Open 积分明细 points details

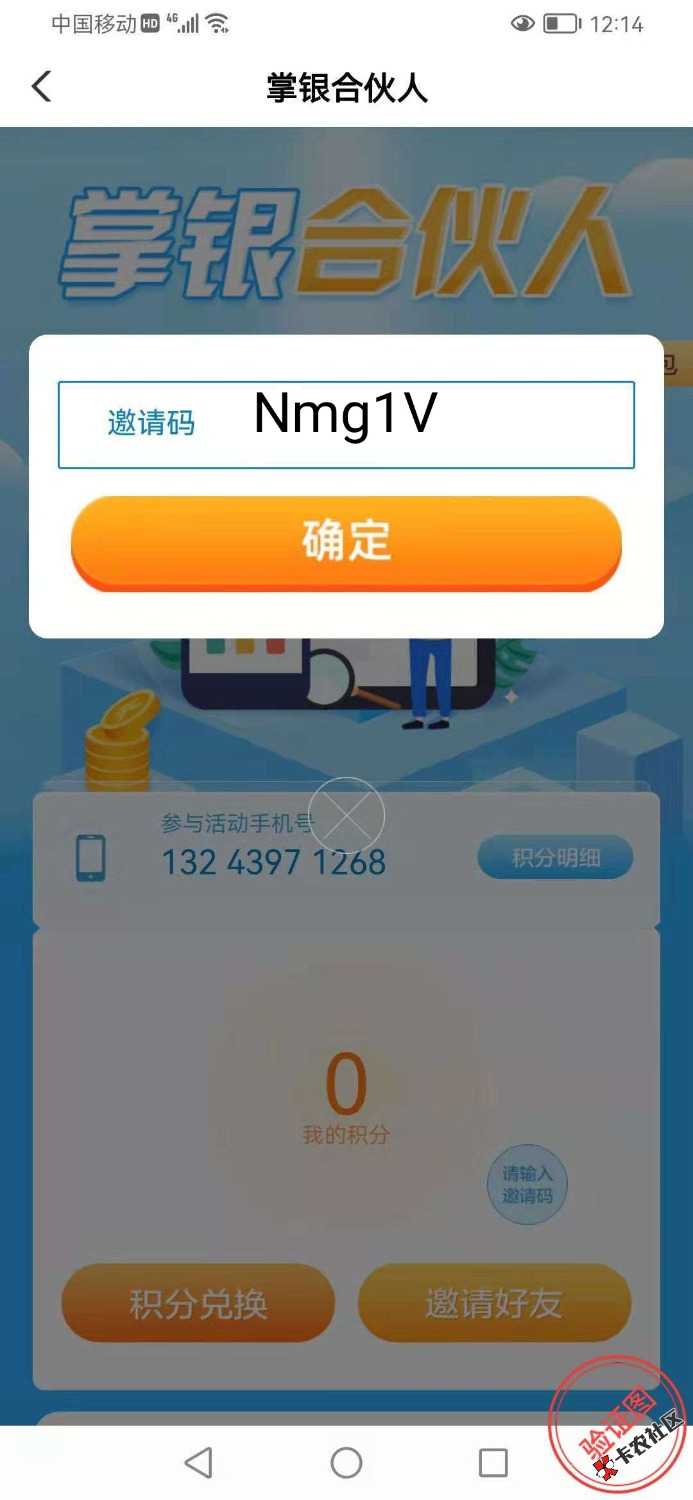click(x=555, y=858)
